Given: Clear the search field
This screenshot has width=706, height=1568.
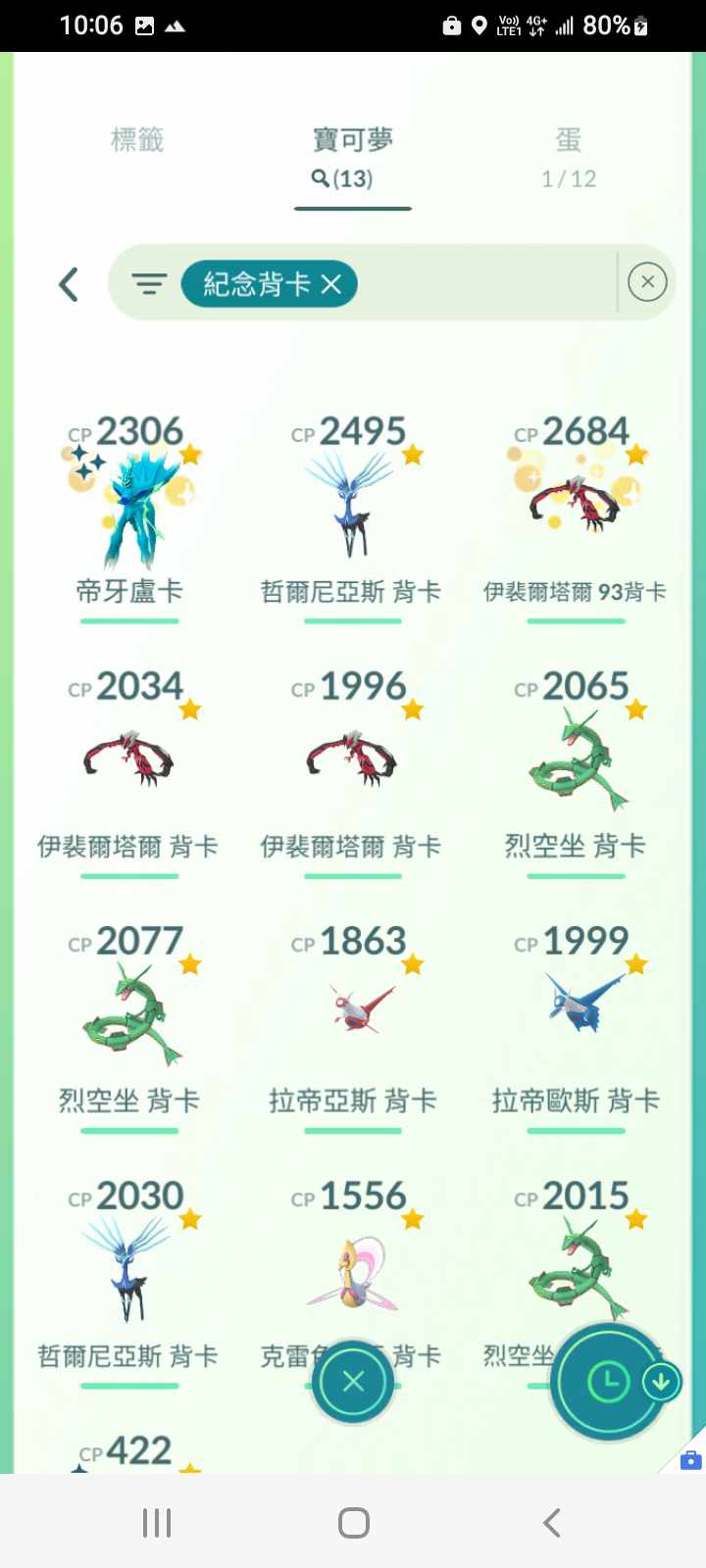Looking at the screenshot, I should [647, 282].
